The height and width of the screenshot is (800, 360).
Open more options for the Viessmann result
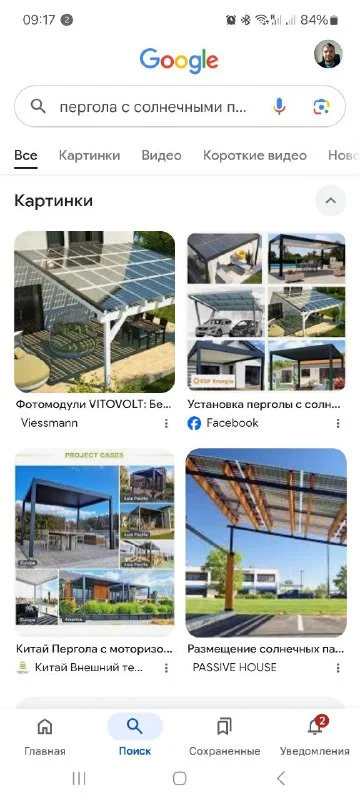(166, 423)
